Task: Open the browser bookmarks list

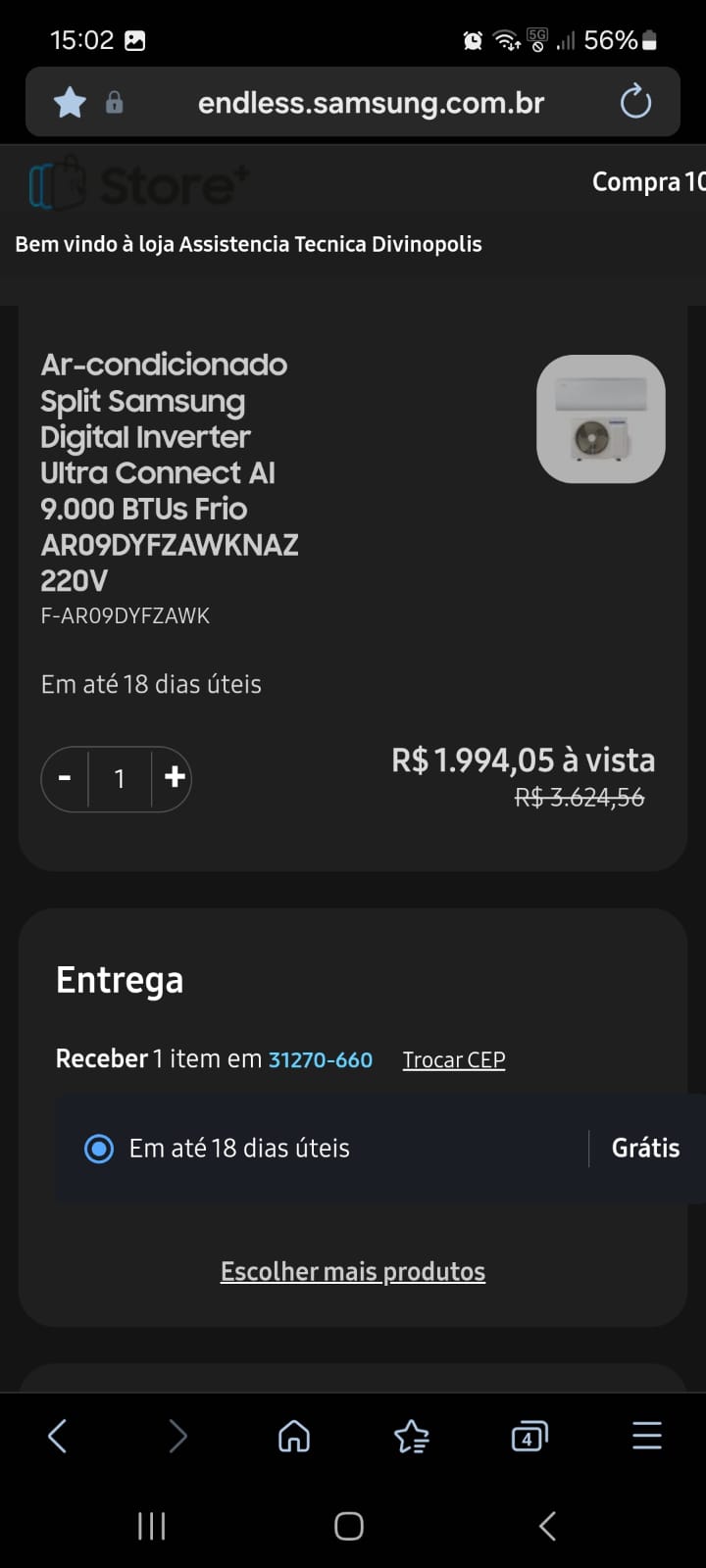Action: [412, 1437]
